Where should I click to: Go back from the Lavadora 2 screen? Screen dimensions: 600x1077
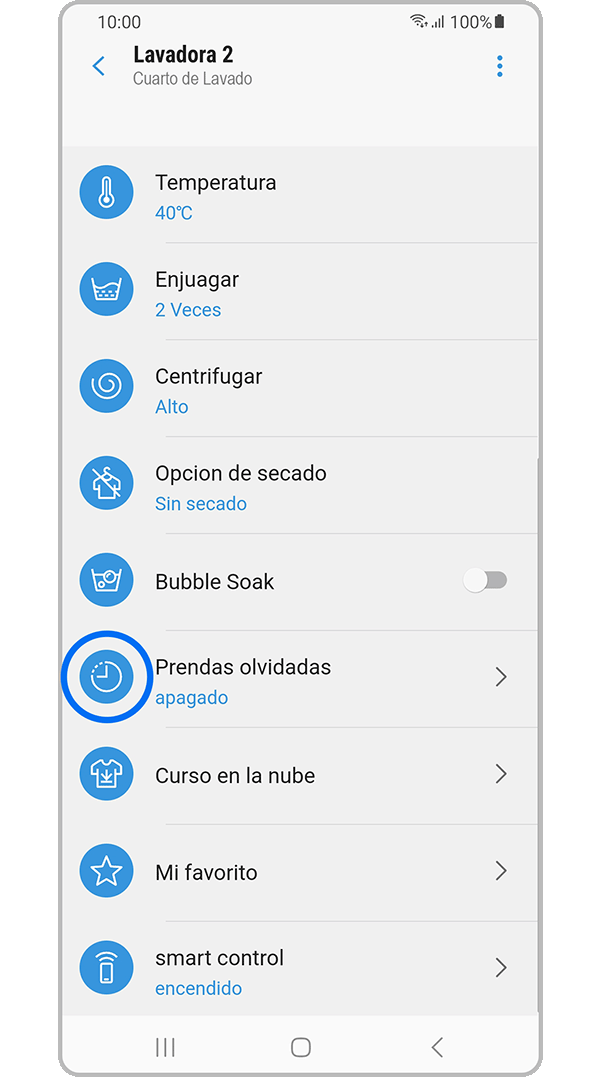point(98,66)
